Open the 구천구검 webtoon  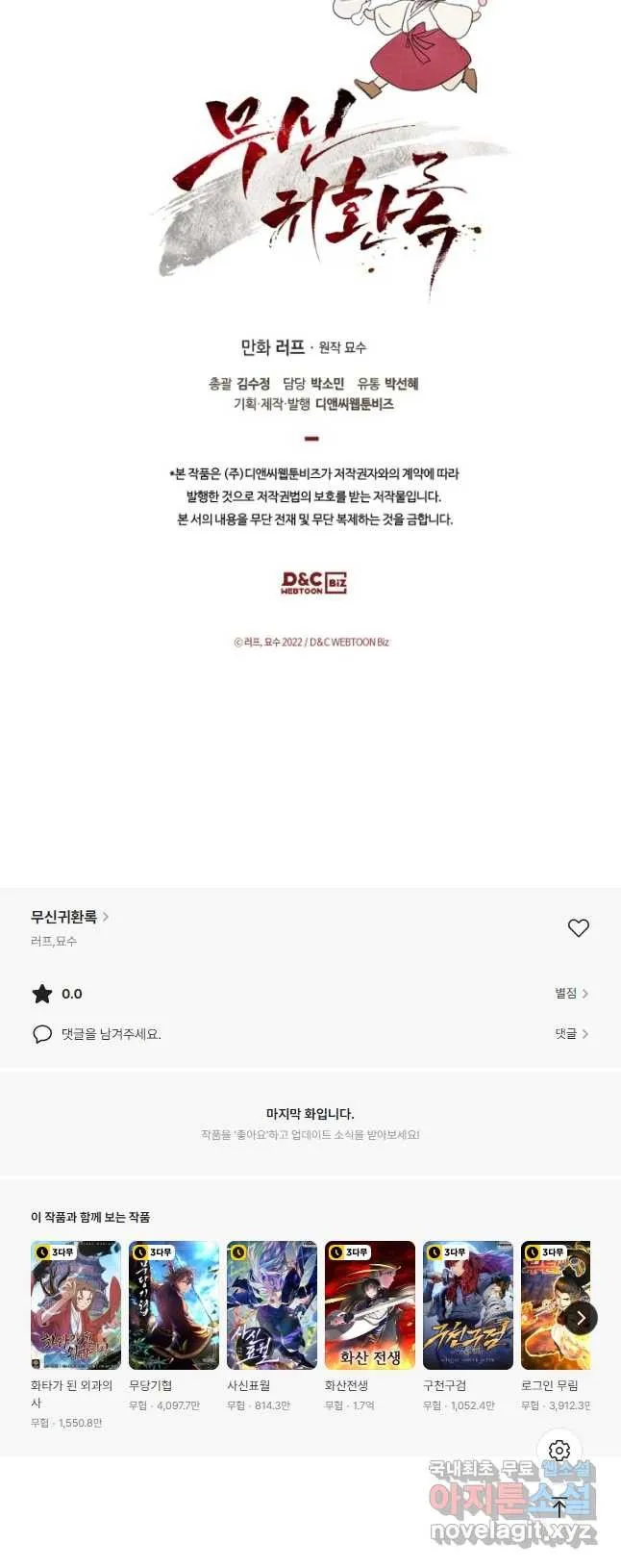(468, 1305)
